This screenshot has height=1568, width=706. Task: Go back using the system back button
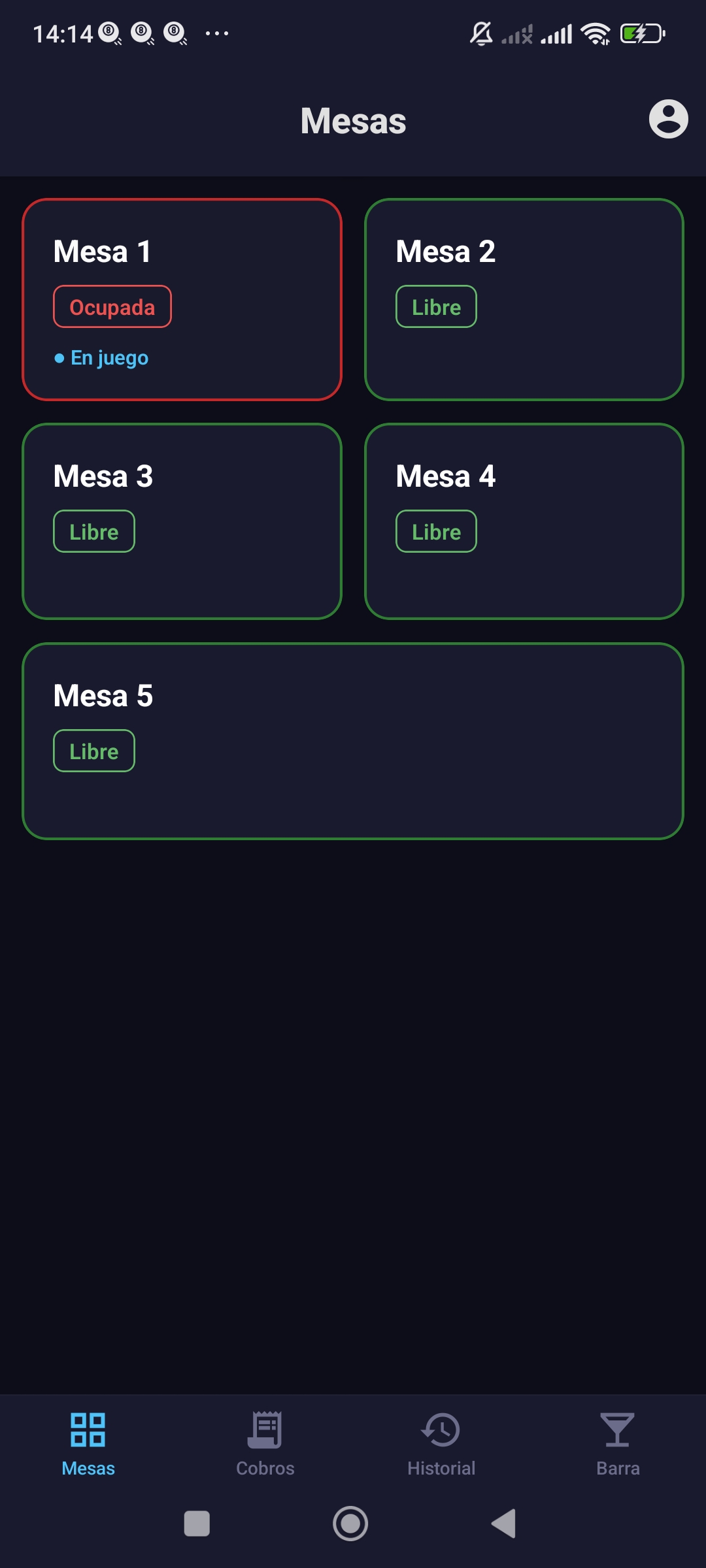pyautogui.click(x=504, y=1524)
